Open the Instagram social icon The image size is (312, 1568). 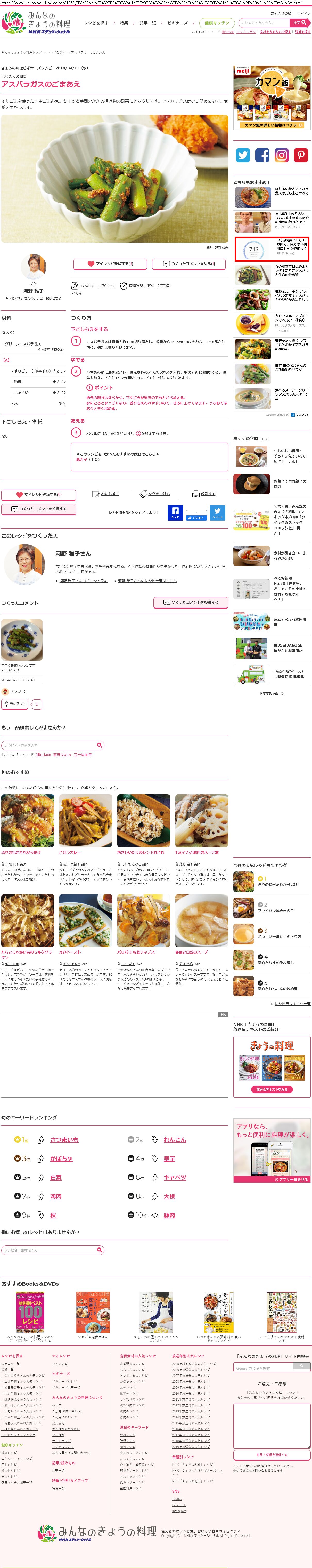[x=282, y=155]
